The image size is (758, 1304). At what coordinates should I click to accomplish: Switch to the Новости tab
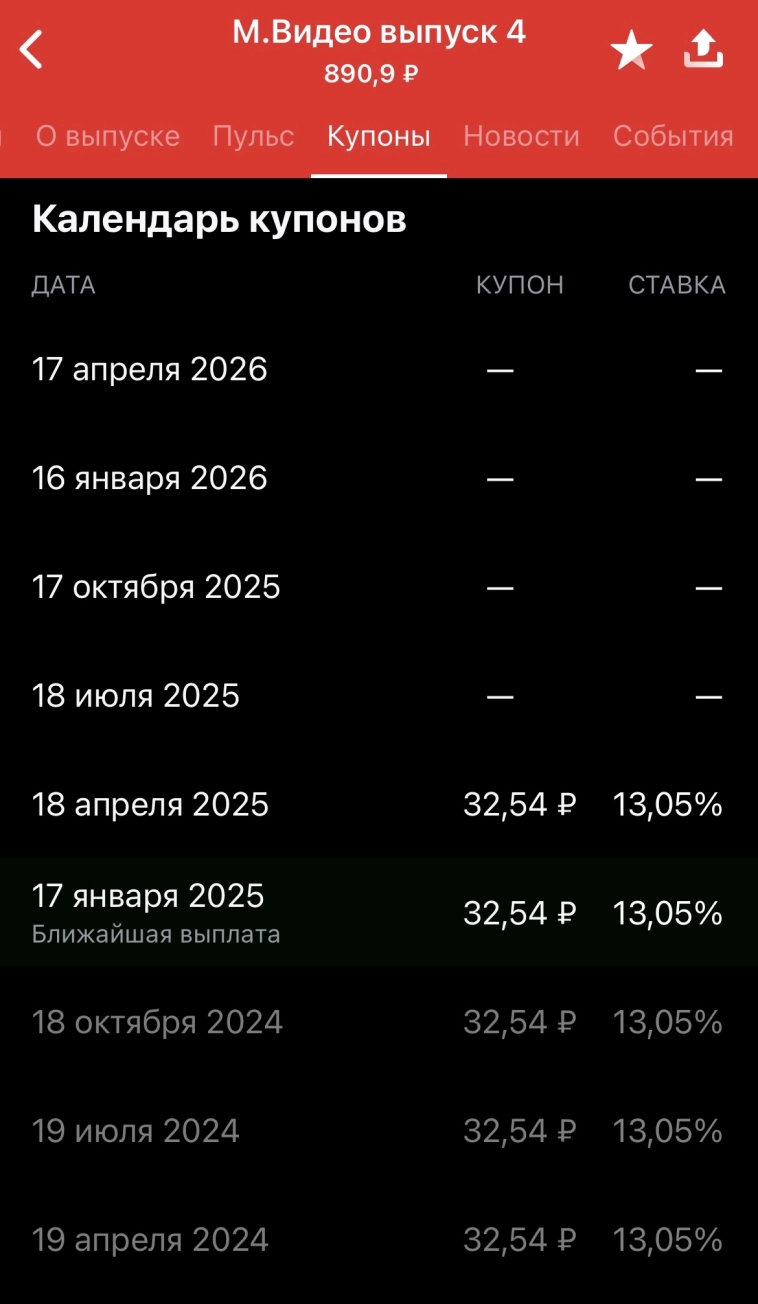pos(520,136)
